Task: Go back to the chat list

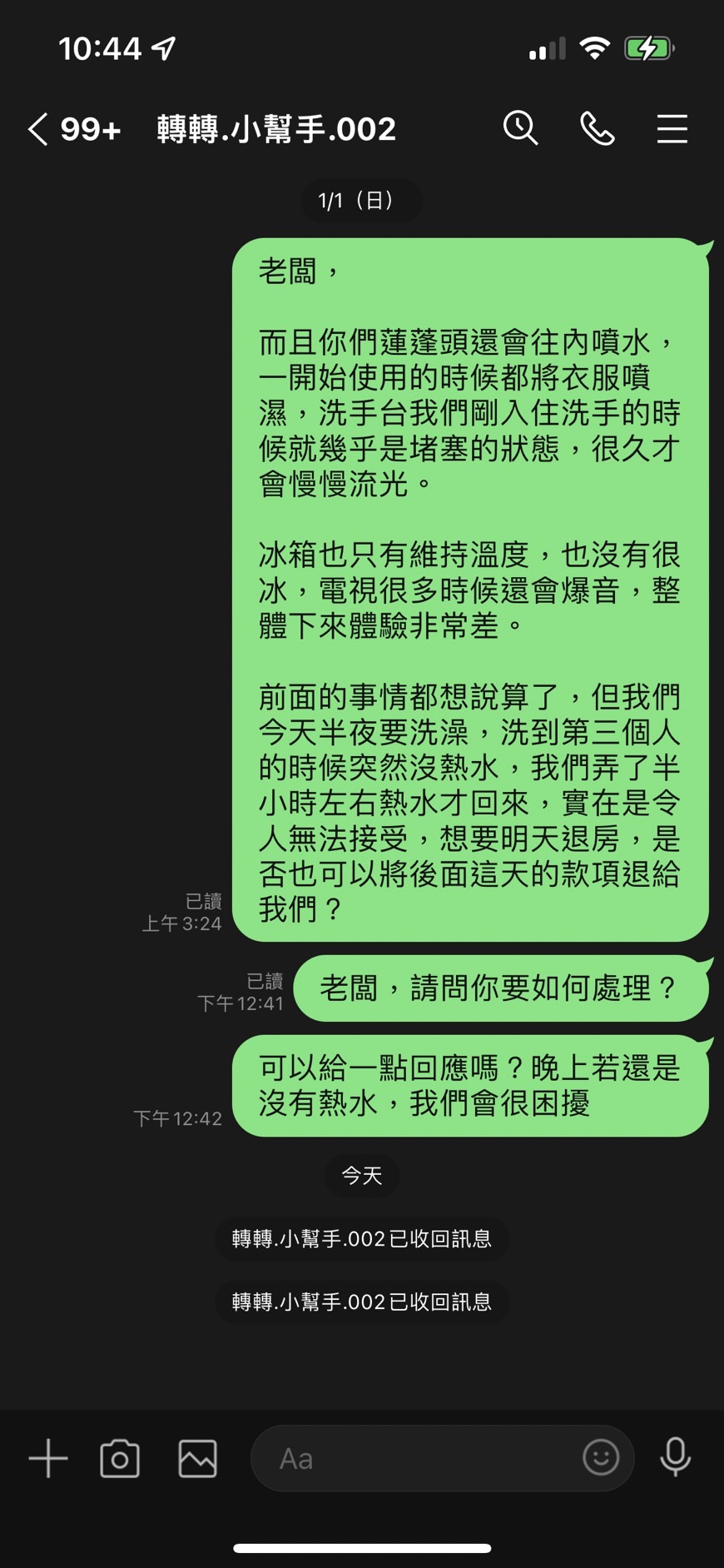Action: pyautogui.click(x=38, y=129)
